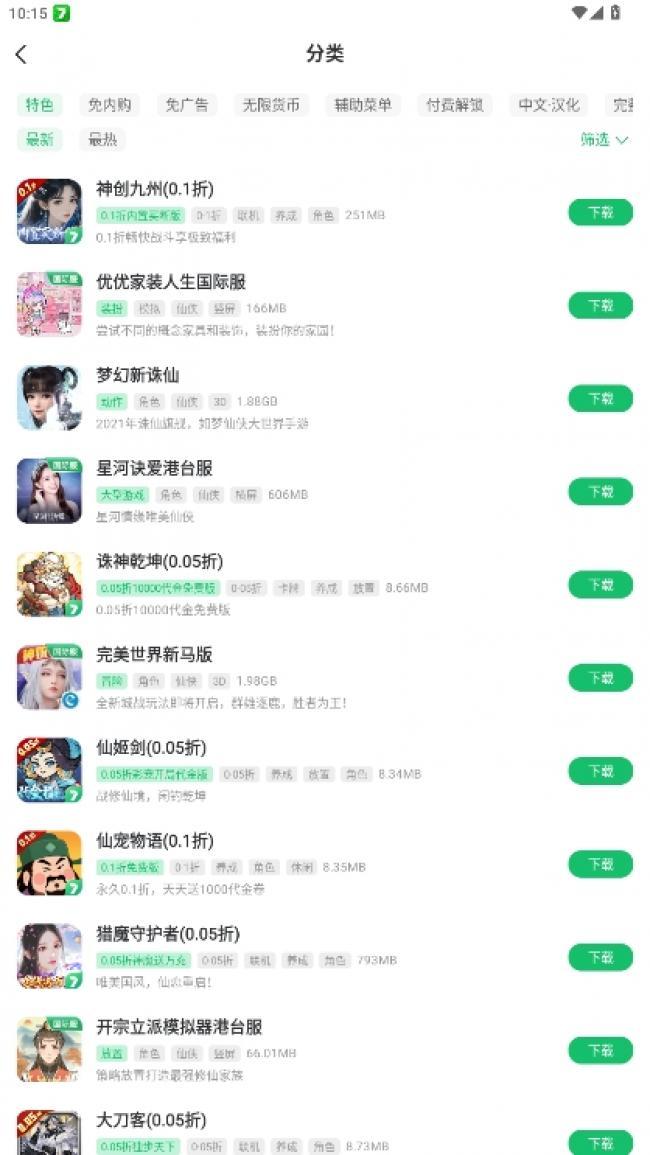This screenshot has width=650, height=1155.
Task: Download 星河诀爱港台服
Action: tap(600, 492)
